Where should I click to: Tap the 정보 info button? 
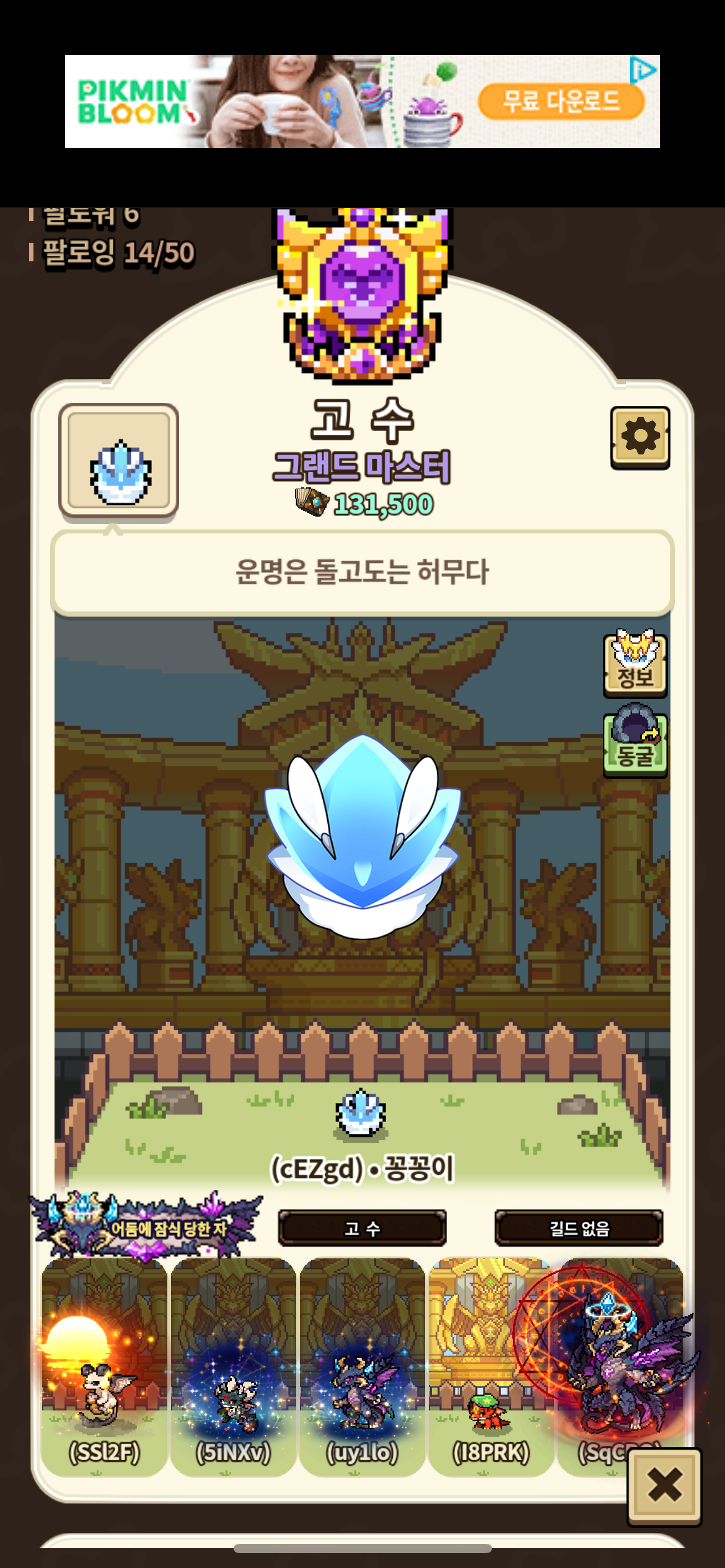point(635,665)
